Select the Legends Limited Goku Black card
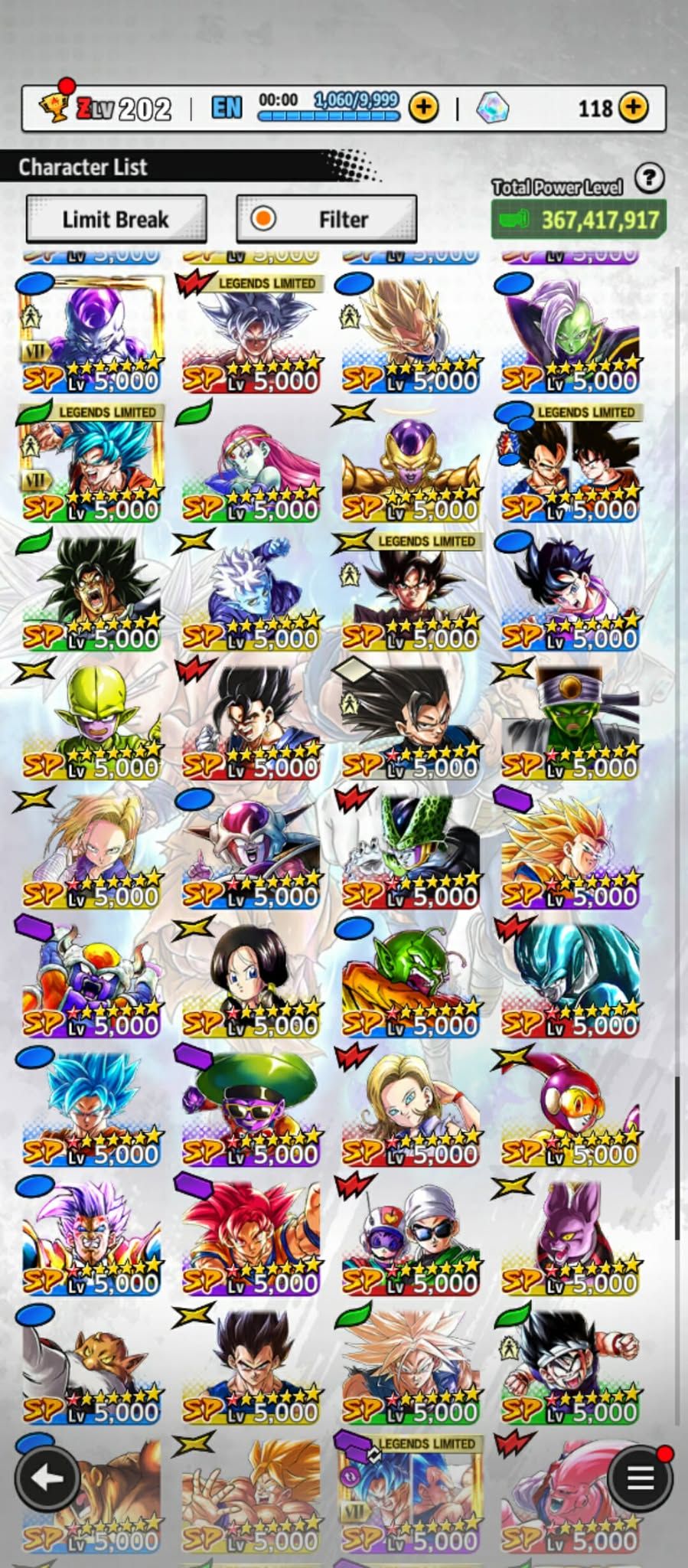The width and height of the screenshot is (688, 1568). (412, 592)
